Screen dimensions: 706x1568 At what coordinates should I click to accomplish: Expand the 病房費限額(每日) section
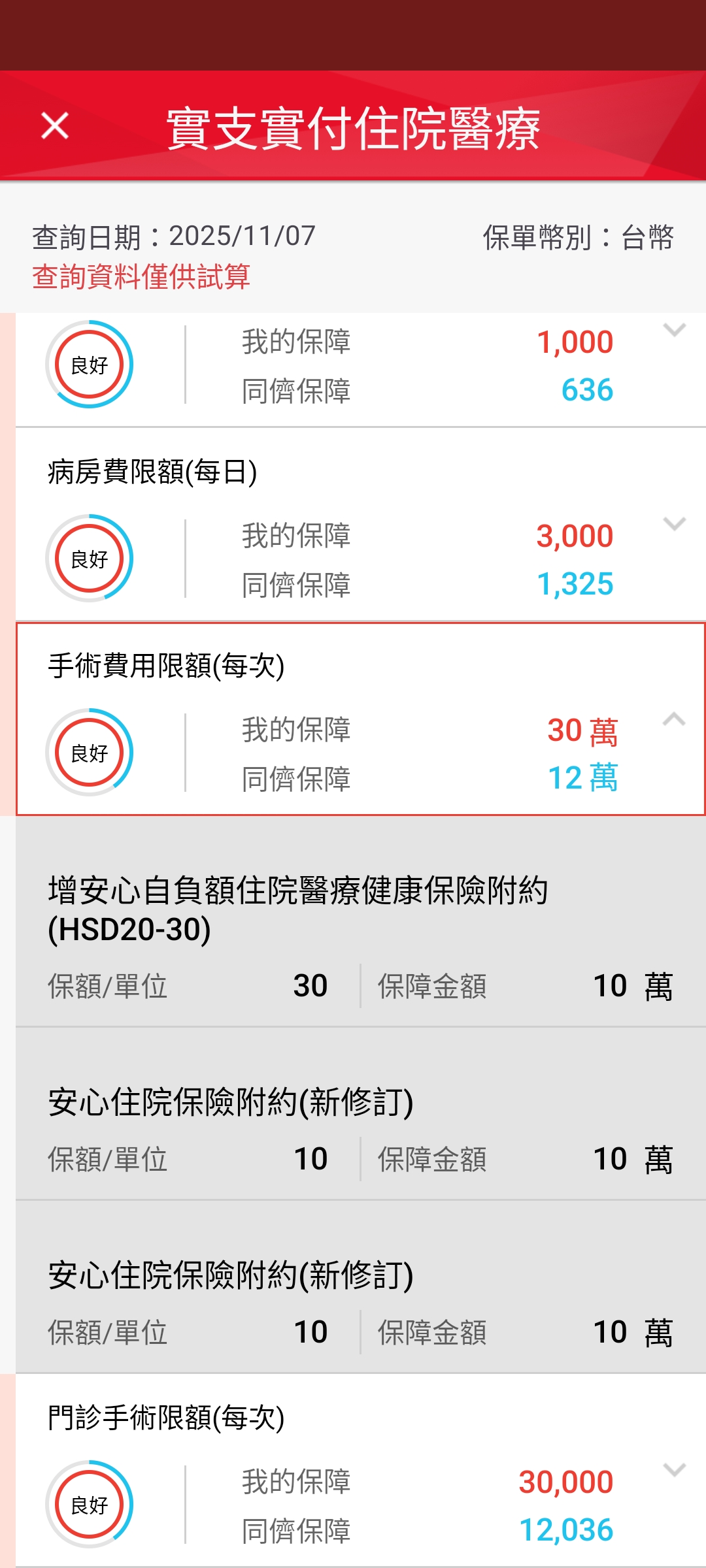(x=674, y=524)
